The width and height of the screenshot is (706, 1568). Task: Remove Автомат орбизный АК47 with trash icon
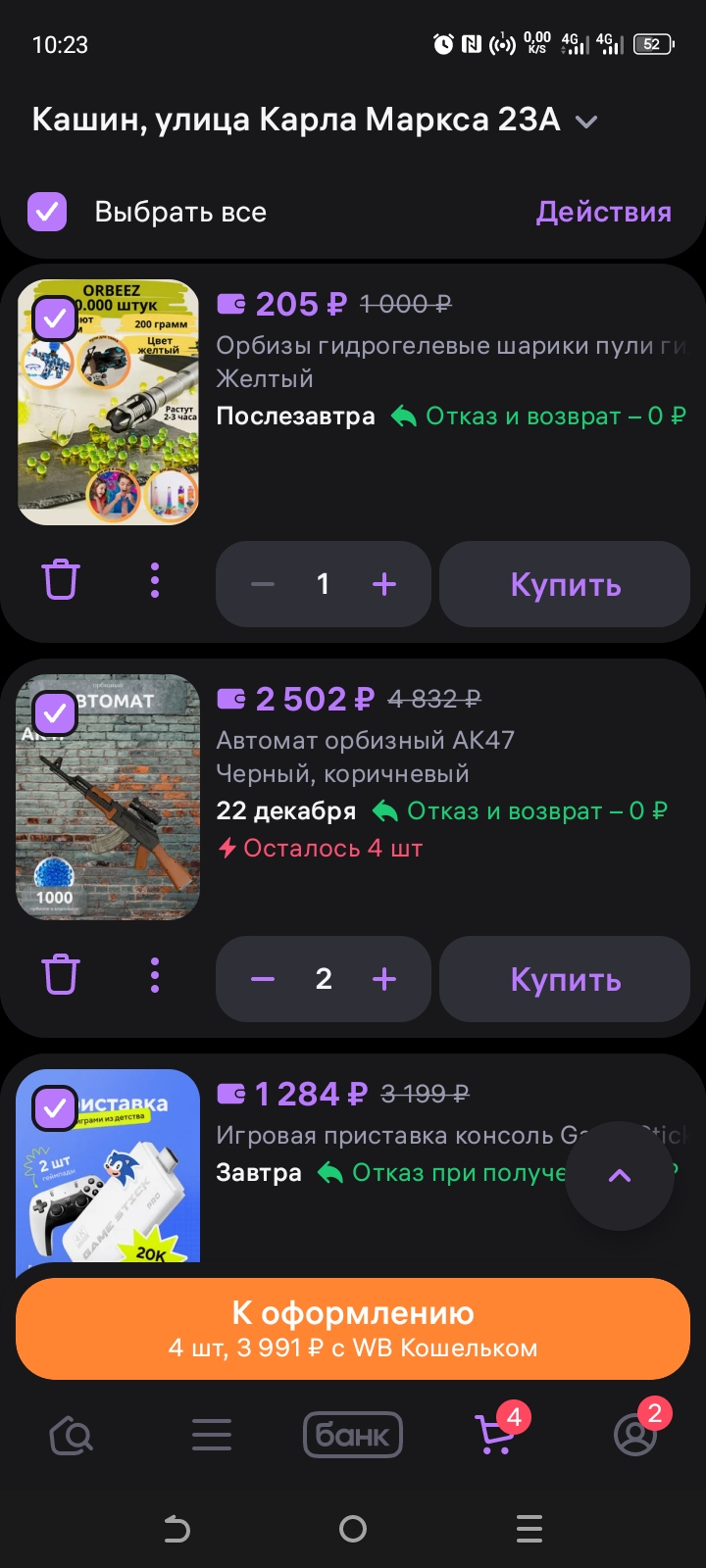coord(60,976)
